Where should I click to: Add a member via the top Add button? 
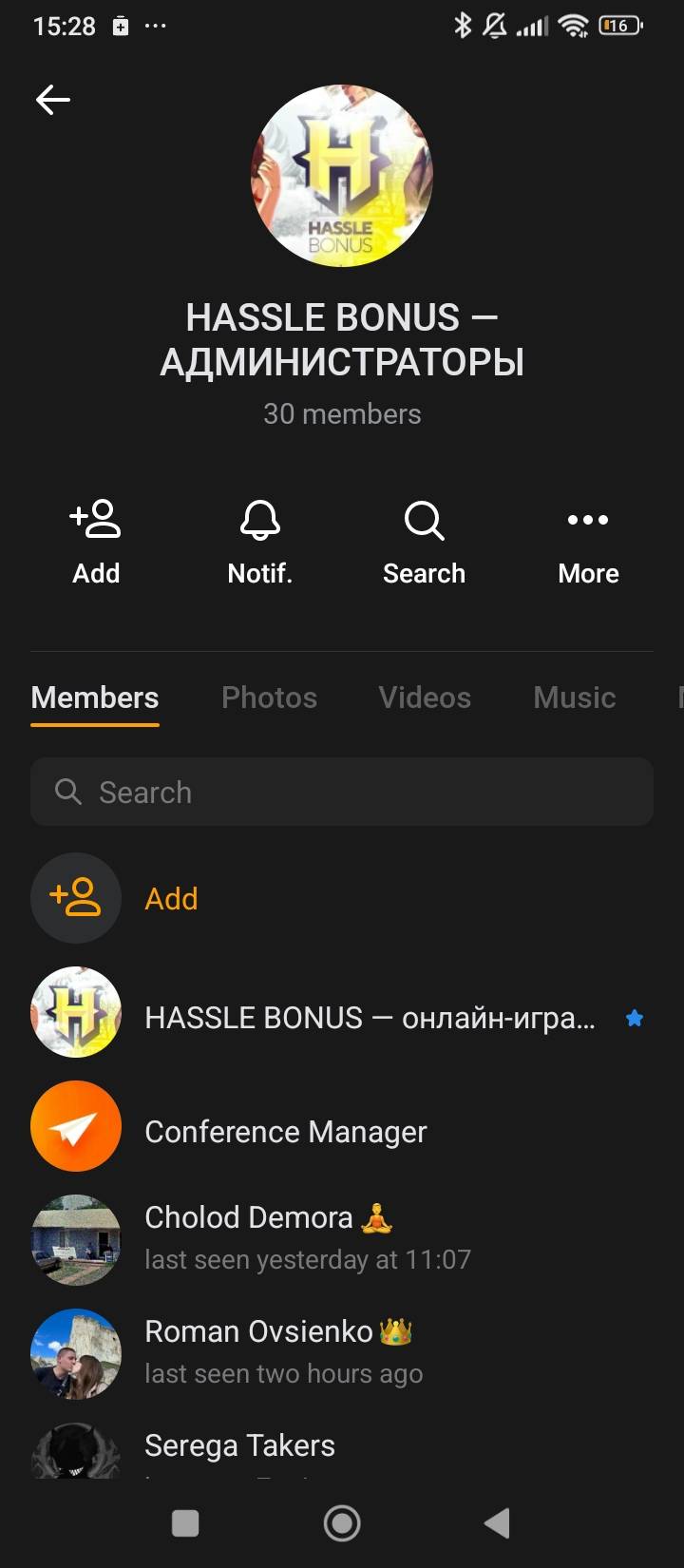pyautogui.click(x=96, y=542)
